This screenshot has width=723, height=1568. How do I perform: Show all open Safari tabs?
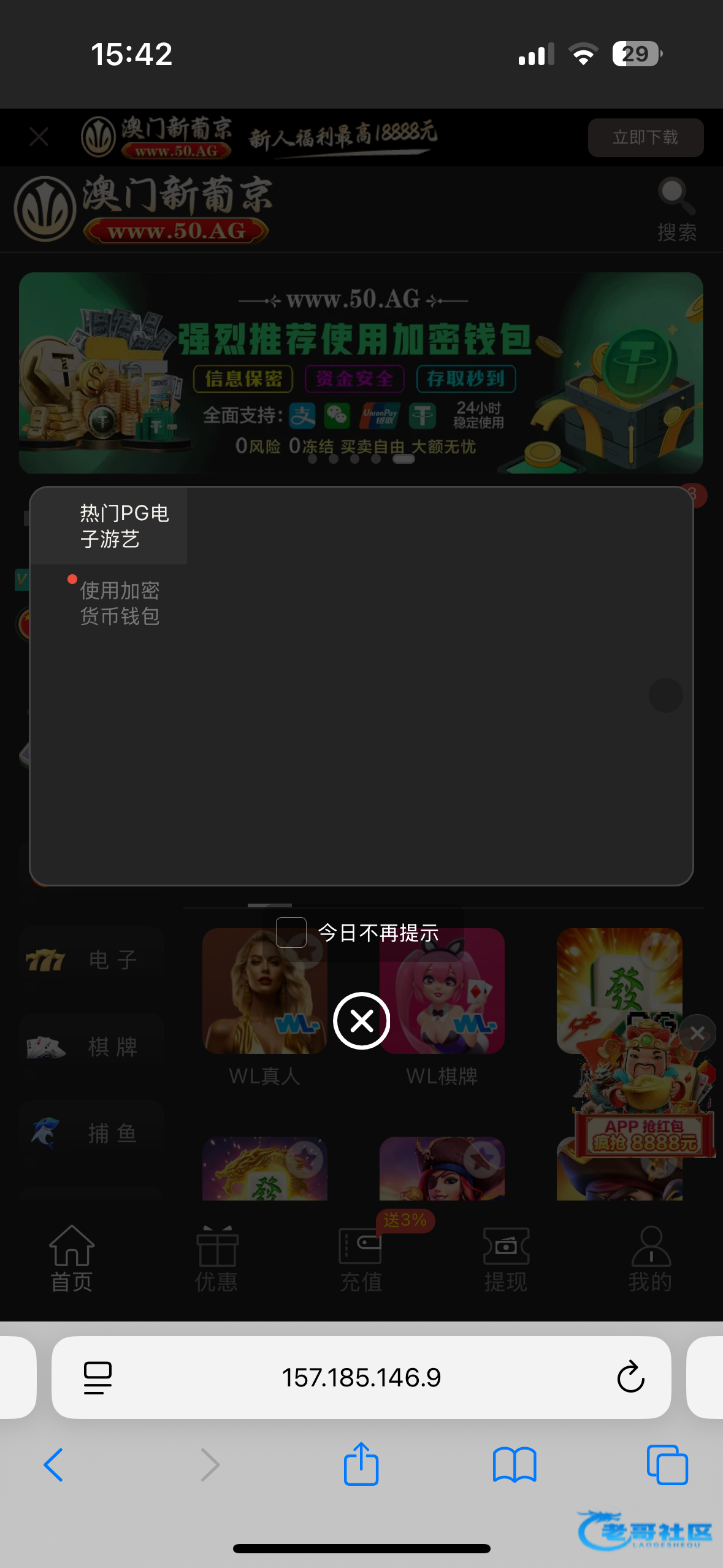click(667, 1464)
